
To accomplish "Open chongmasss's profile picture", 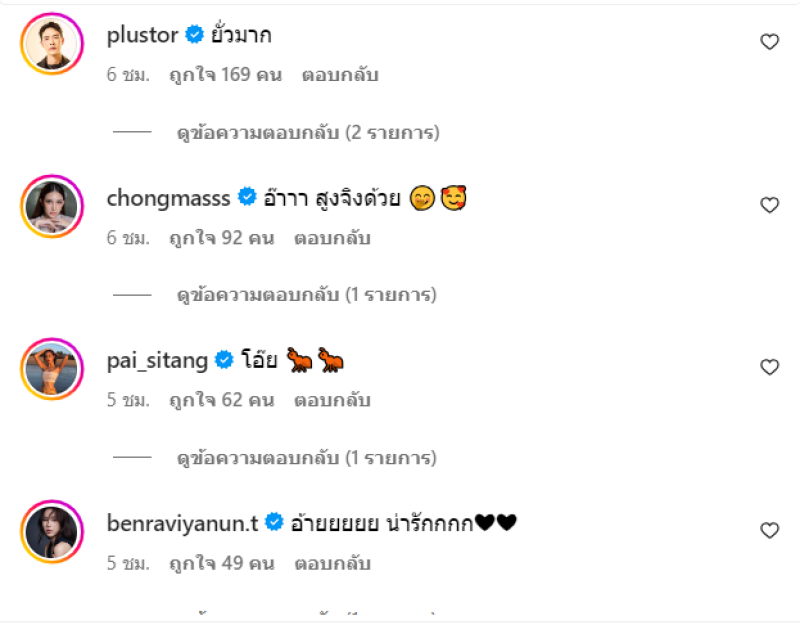I will point(52,206).
